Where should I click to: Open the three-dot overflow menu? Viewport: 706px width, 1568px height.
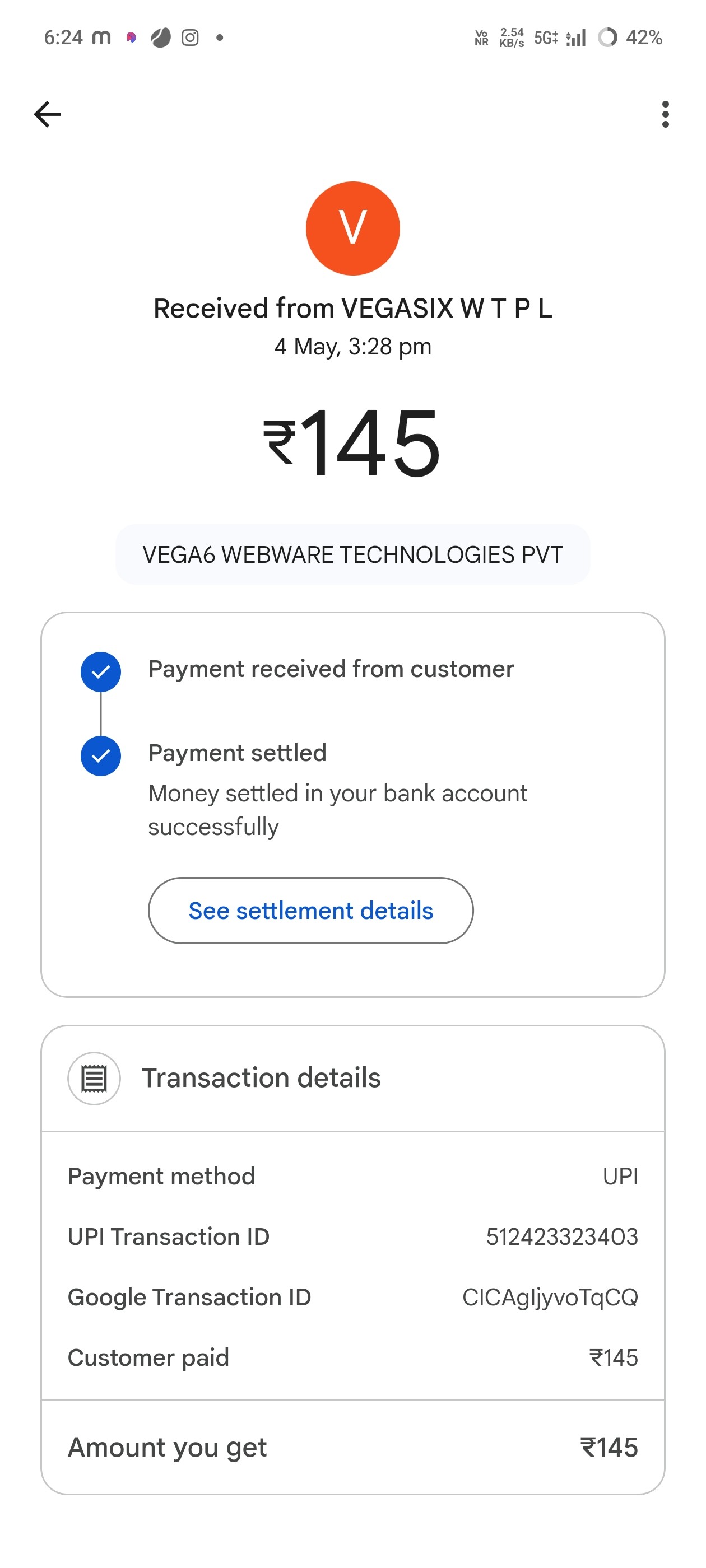(x=665, y=114)
